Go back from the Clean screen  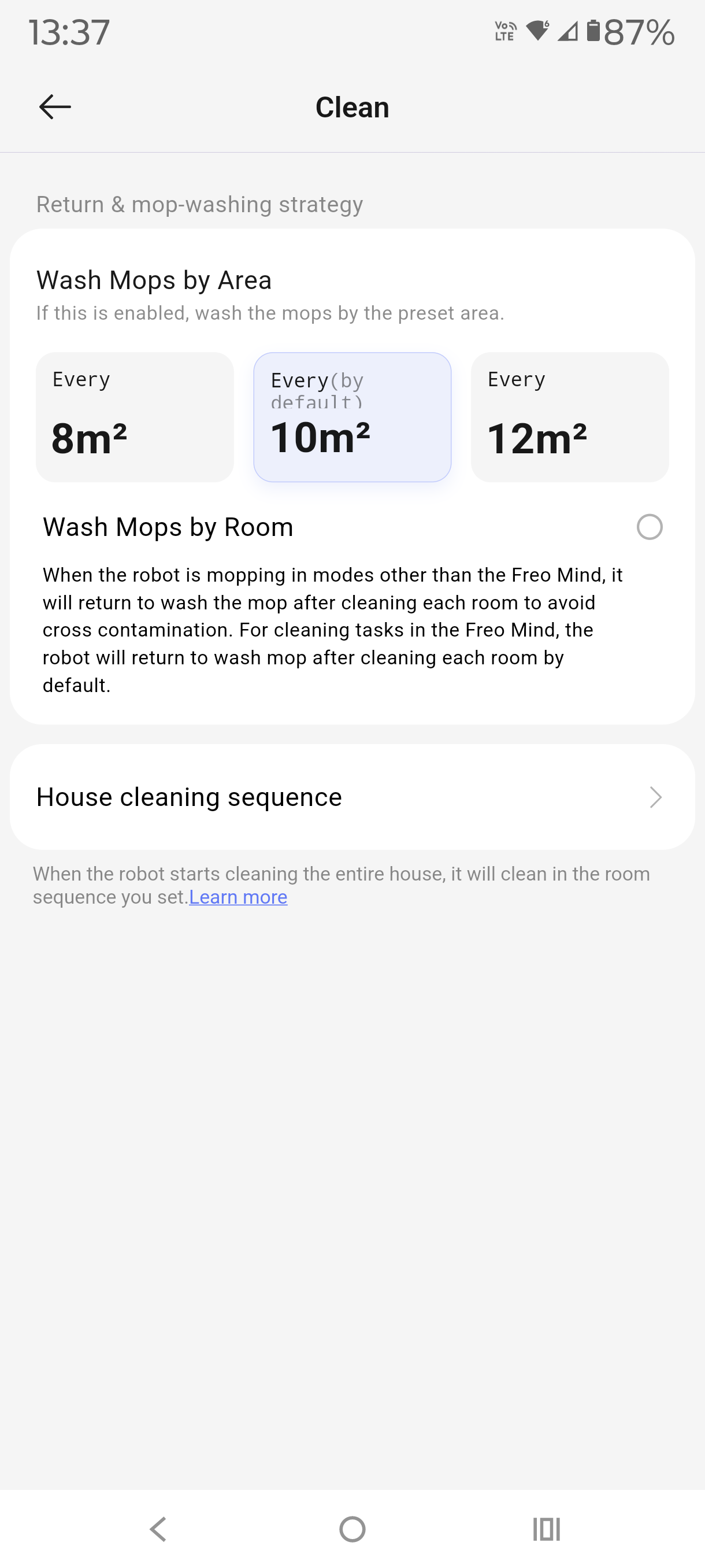[x=55, y=107]
